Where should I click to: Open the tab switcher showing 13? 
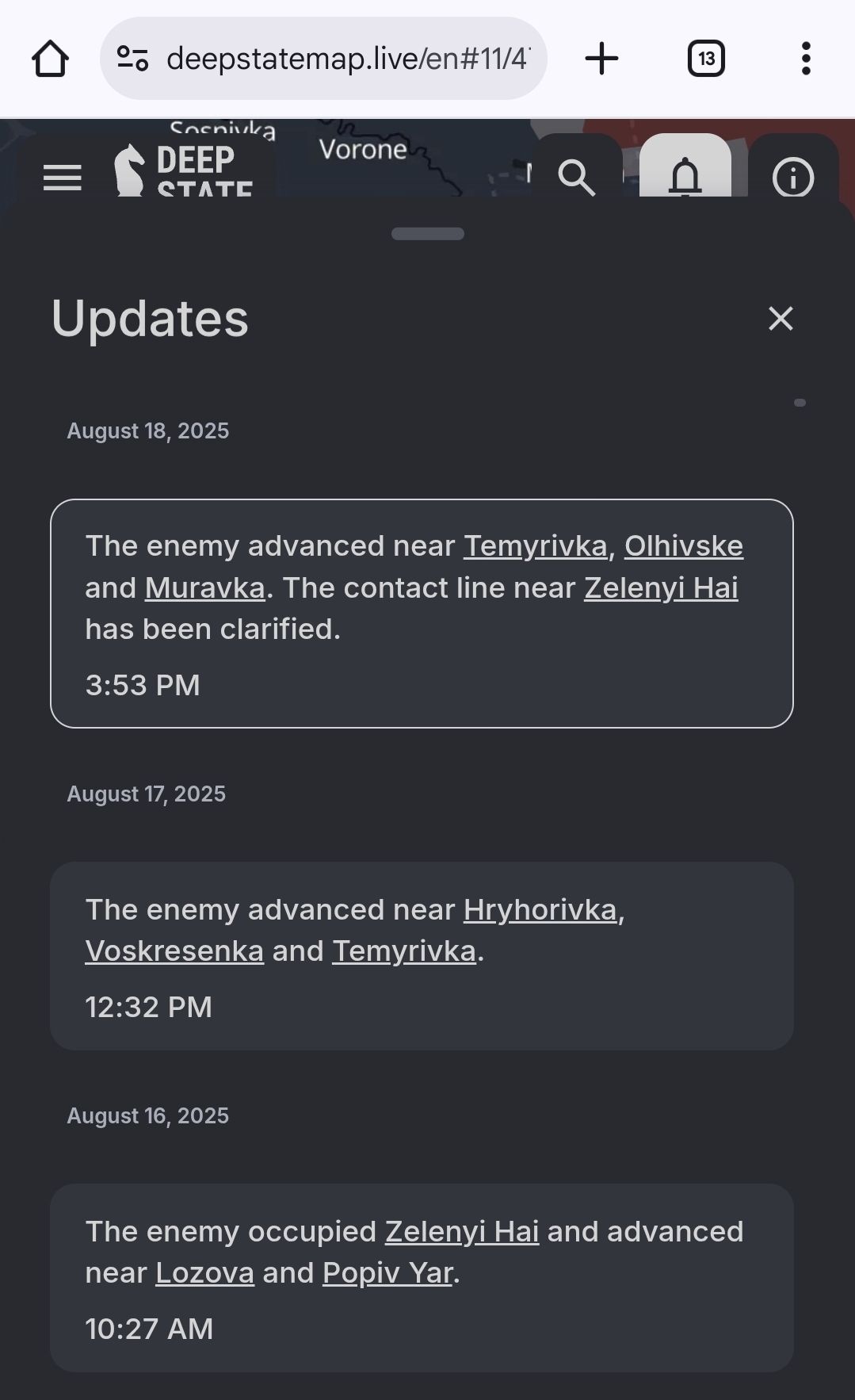[706, 59]
